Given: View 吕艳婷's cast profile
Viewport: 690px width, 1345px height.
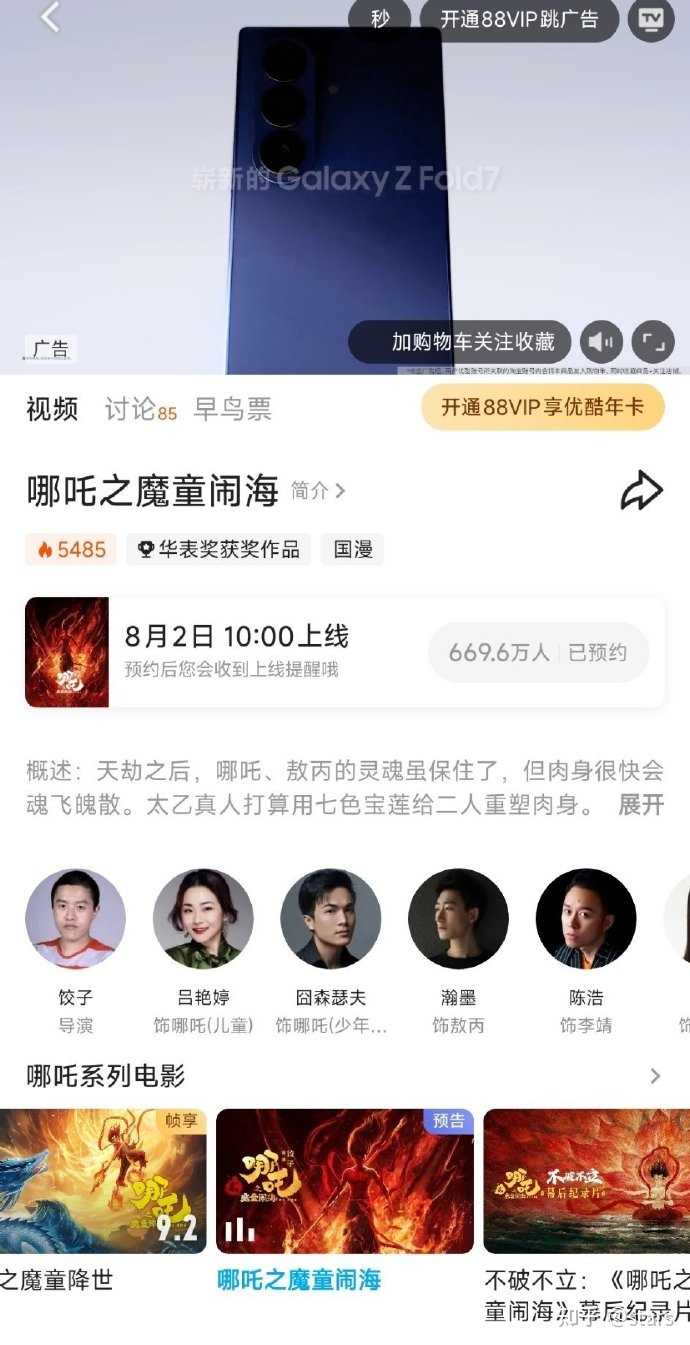Looking at the screenshot, I should tap(203, 919).
